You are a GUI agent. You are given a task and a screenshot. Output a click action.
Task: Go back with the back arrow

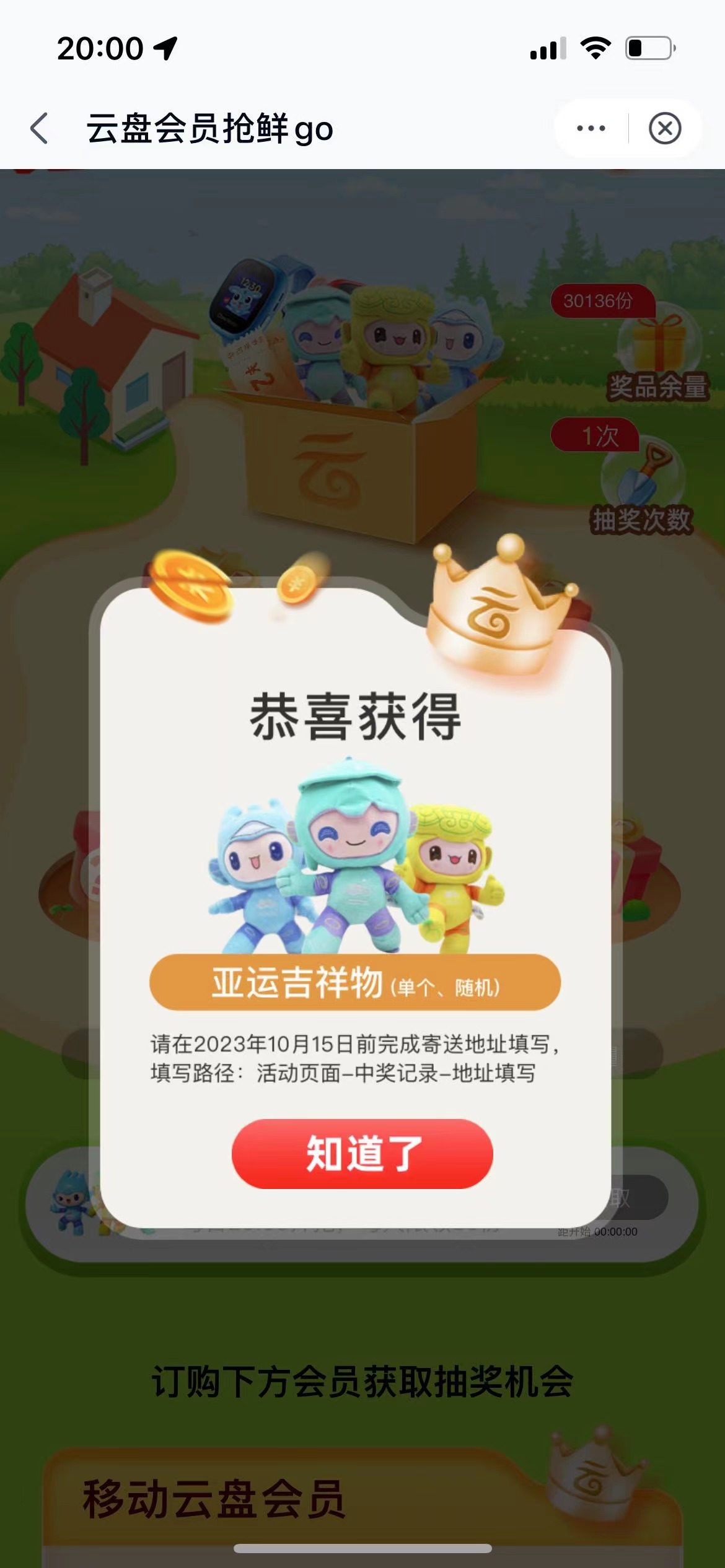(x=39, y=128)
